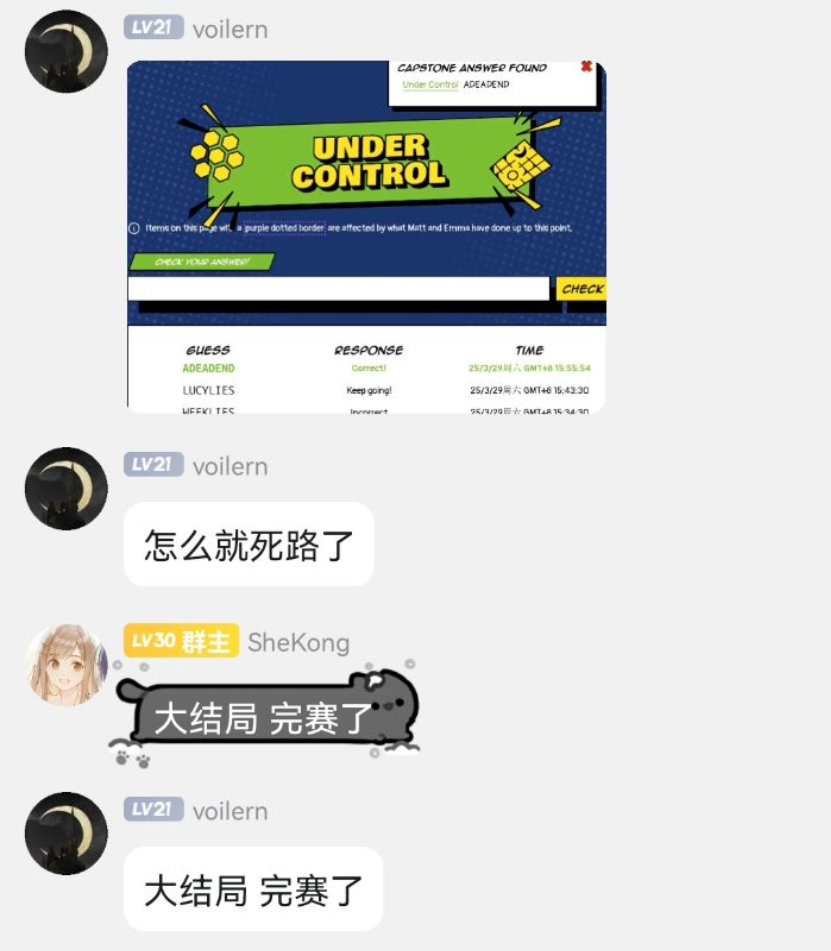
Task: Tap voilern's avatar beside the 怎么就死路了 message
Action: pos(66,488)
